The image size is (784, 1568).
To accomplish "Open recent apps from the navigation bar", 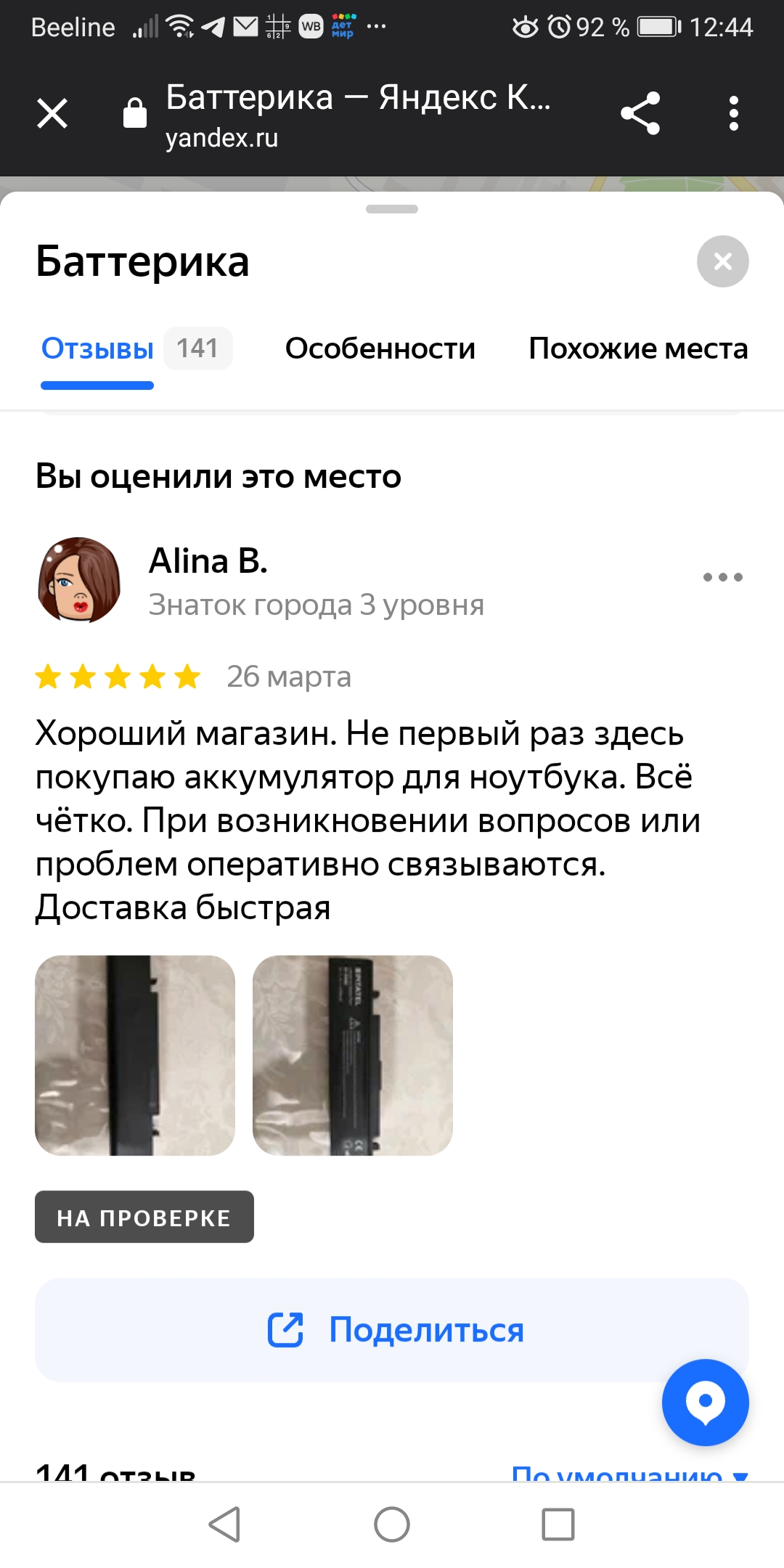I will (558, 1524).
